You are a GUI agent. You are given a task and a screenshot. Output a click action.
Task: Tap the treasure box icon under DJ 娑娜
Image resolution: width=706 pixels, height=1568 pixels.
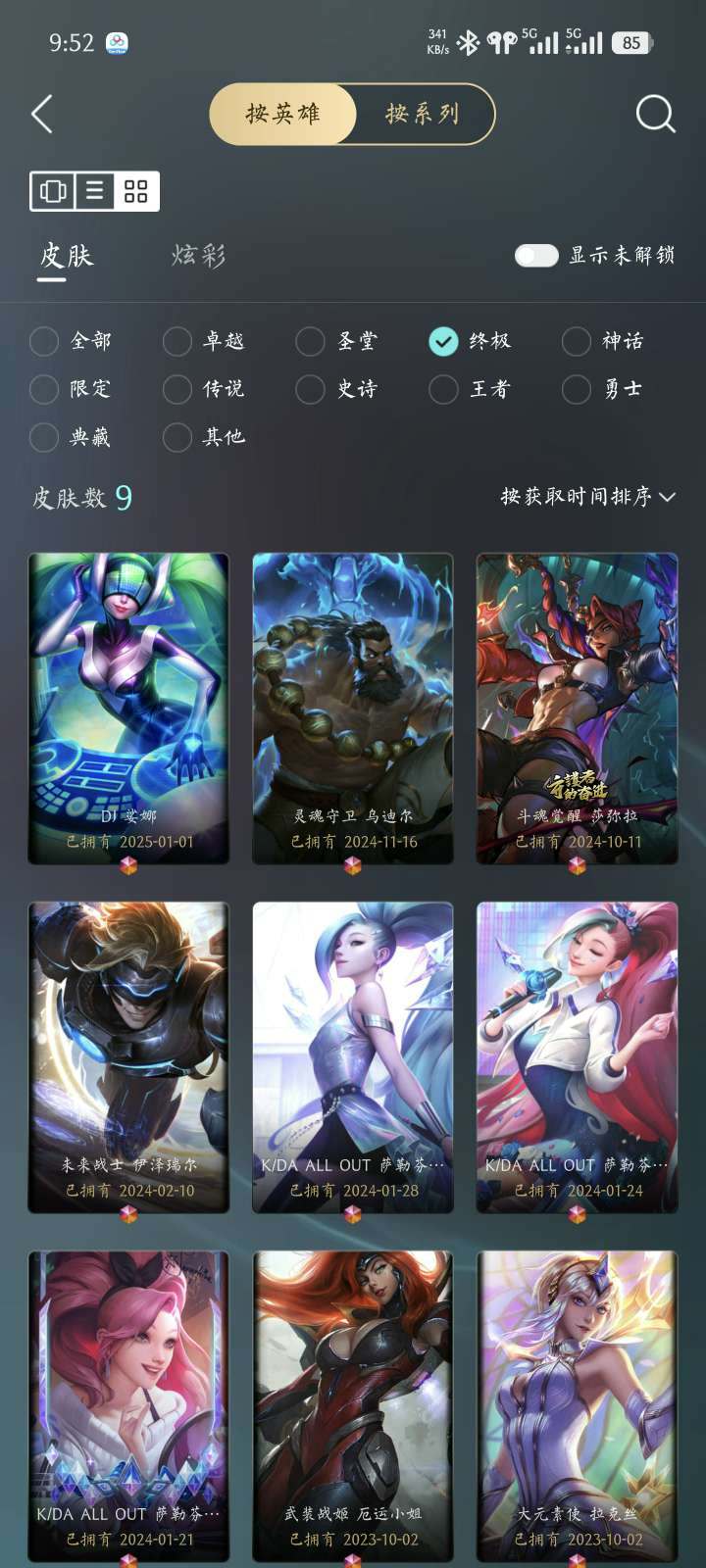click(x=130, y=867)
